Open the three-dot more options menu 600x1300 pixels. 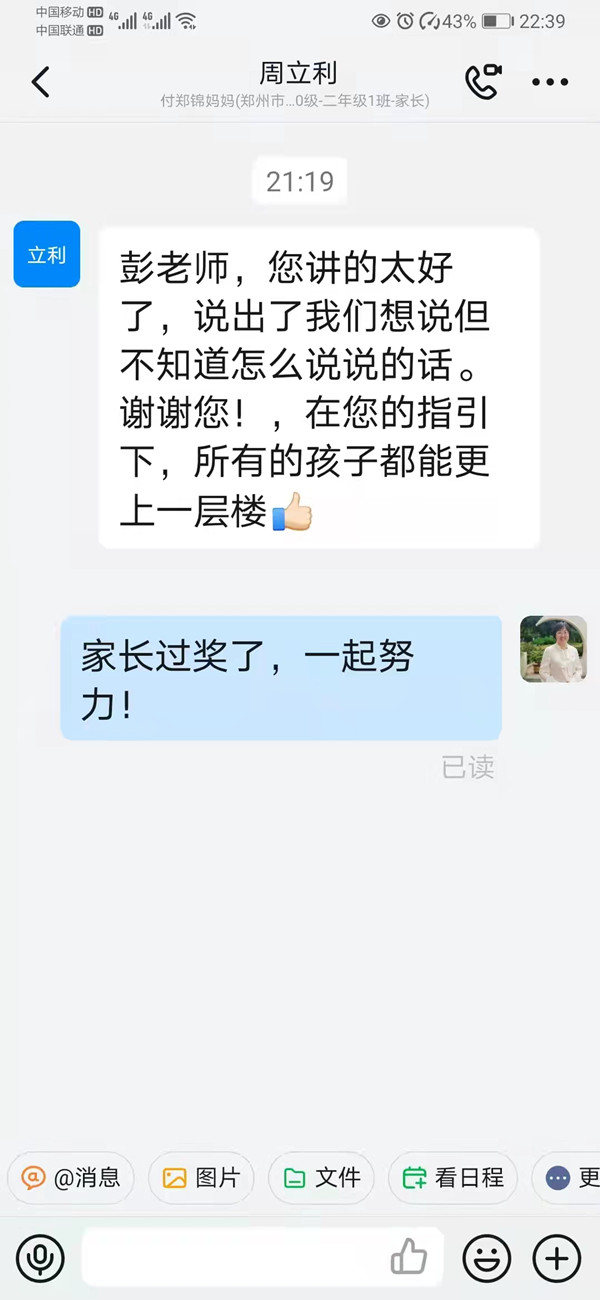tap(550, 82)
